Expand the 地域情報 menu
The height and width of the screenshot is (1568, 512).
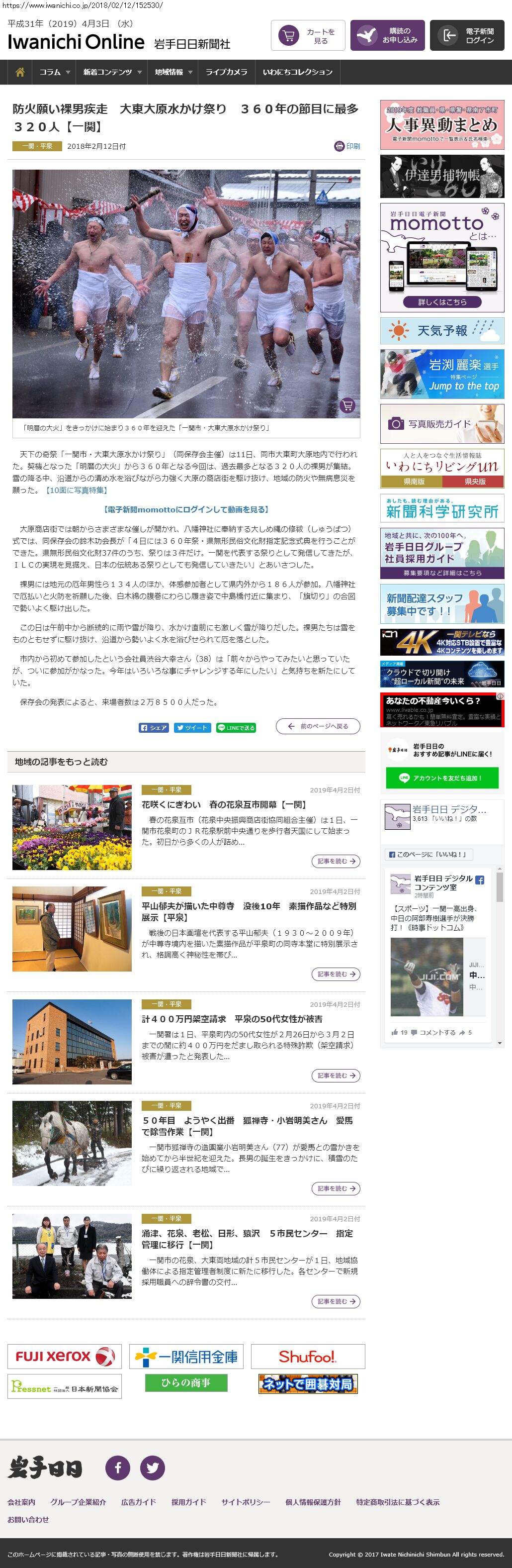coord(172,72)
